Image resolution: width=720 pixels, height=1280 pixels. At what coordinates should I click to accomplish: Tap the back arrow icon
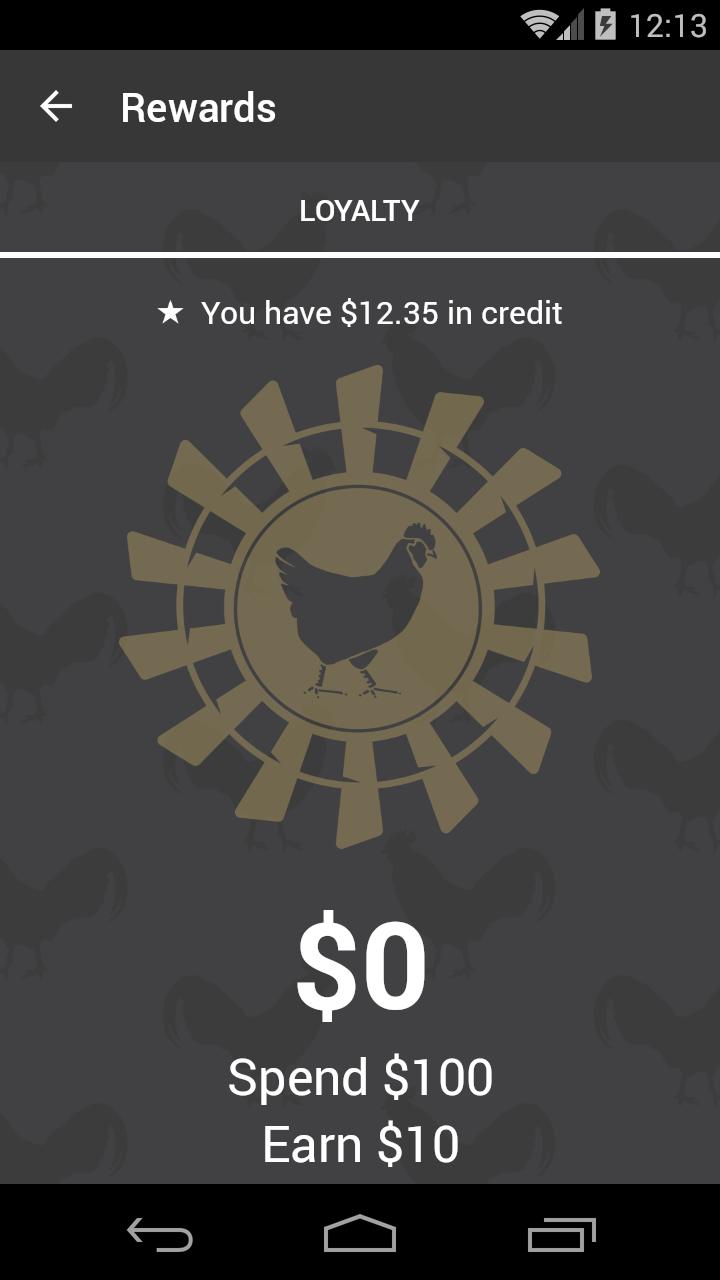coord(57,105)
